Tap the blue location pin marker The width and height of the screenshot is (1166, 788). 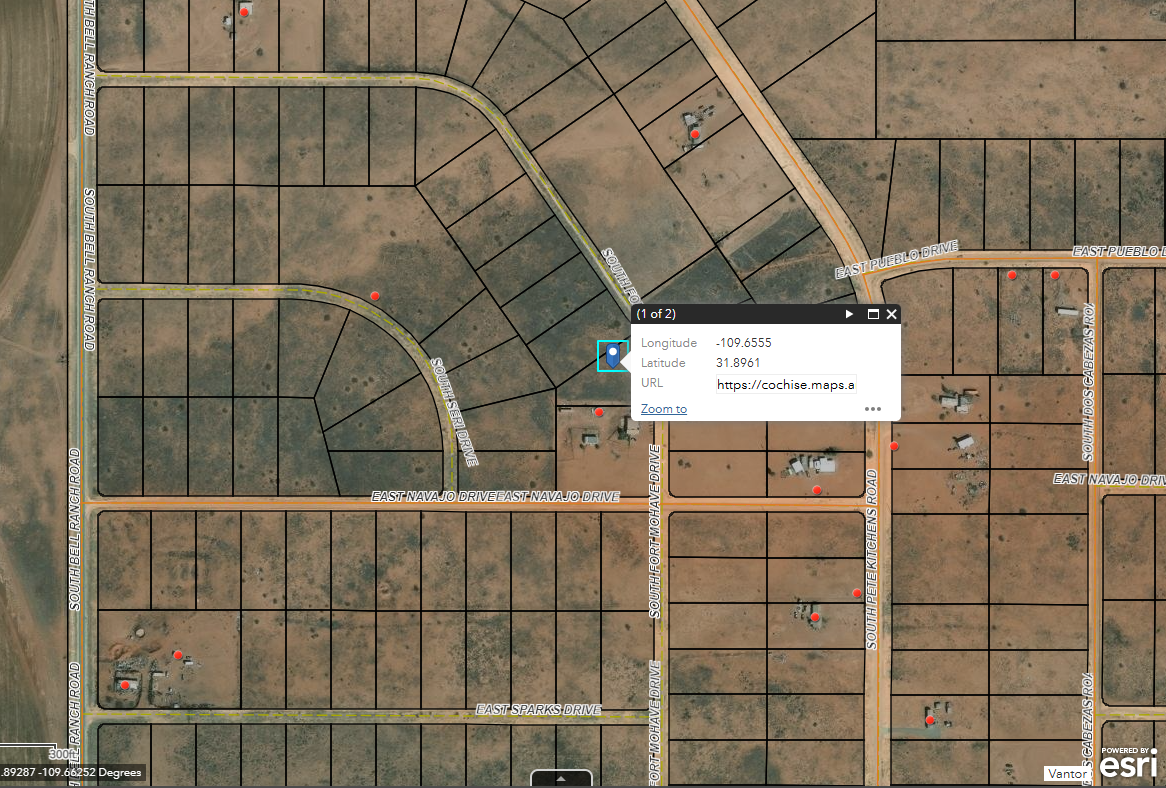click(613, 355)
